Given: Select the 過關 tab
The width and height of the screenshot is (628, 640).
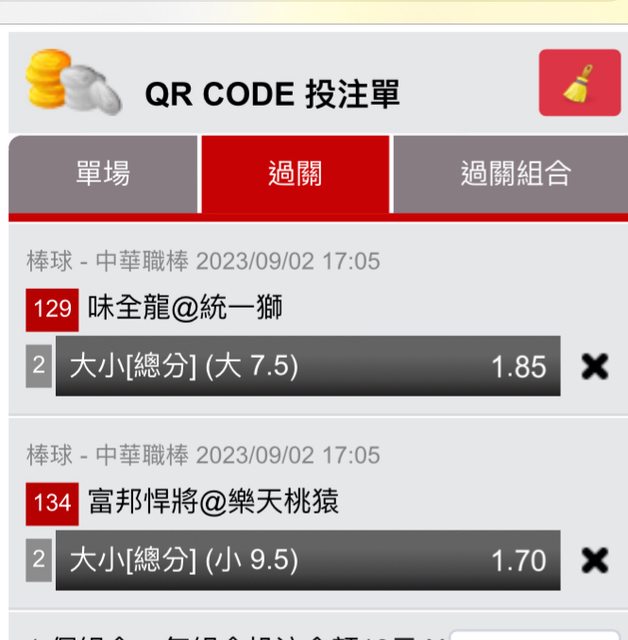Looking at the screenshot, I should pyautogui.click(x=295, y=174).
